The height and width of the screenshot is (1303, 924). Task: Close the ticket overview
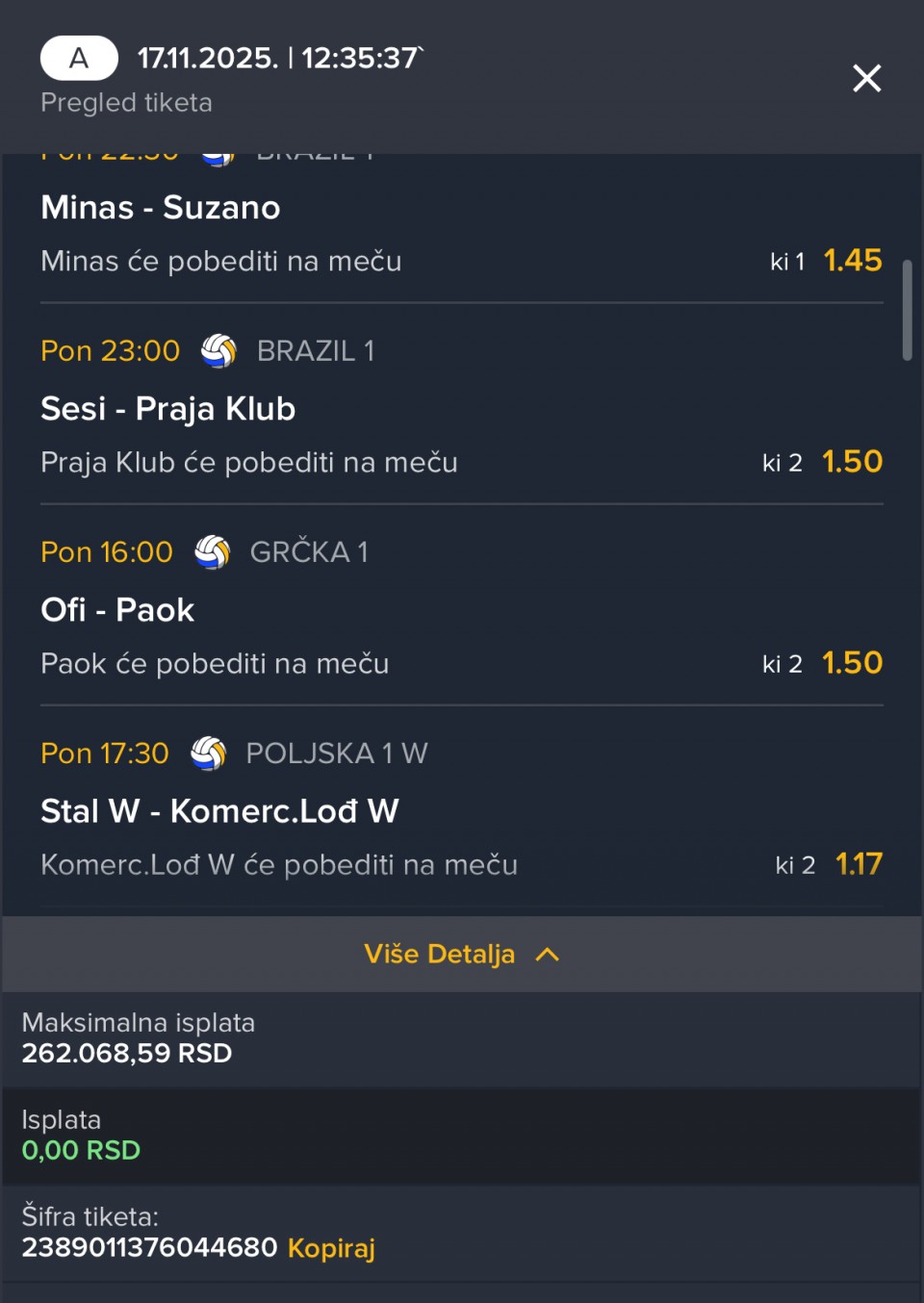point(866,78)
